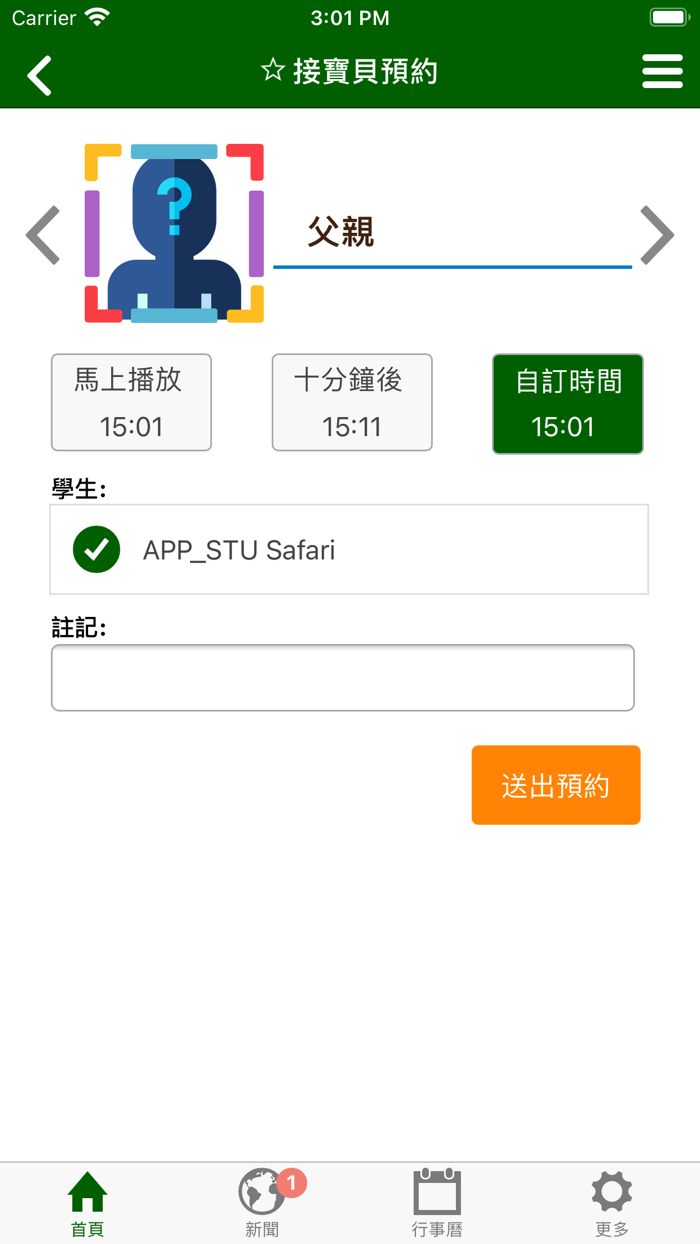Open the 更多 settings tab

click(x=612, y=1203)
